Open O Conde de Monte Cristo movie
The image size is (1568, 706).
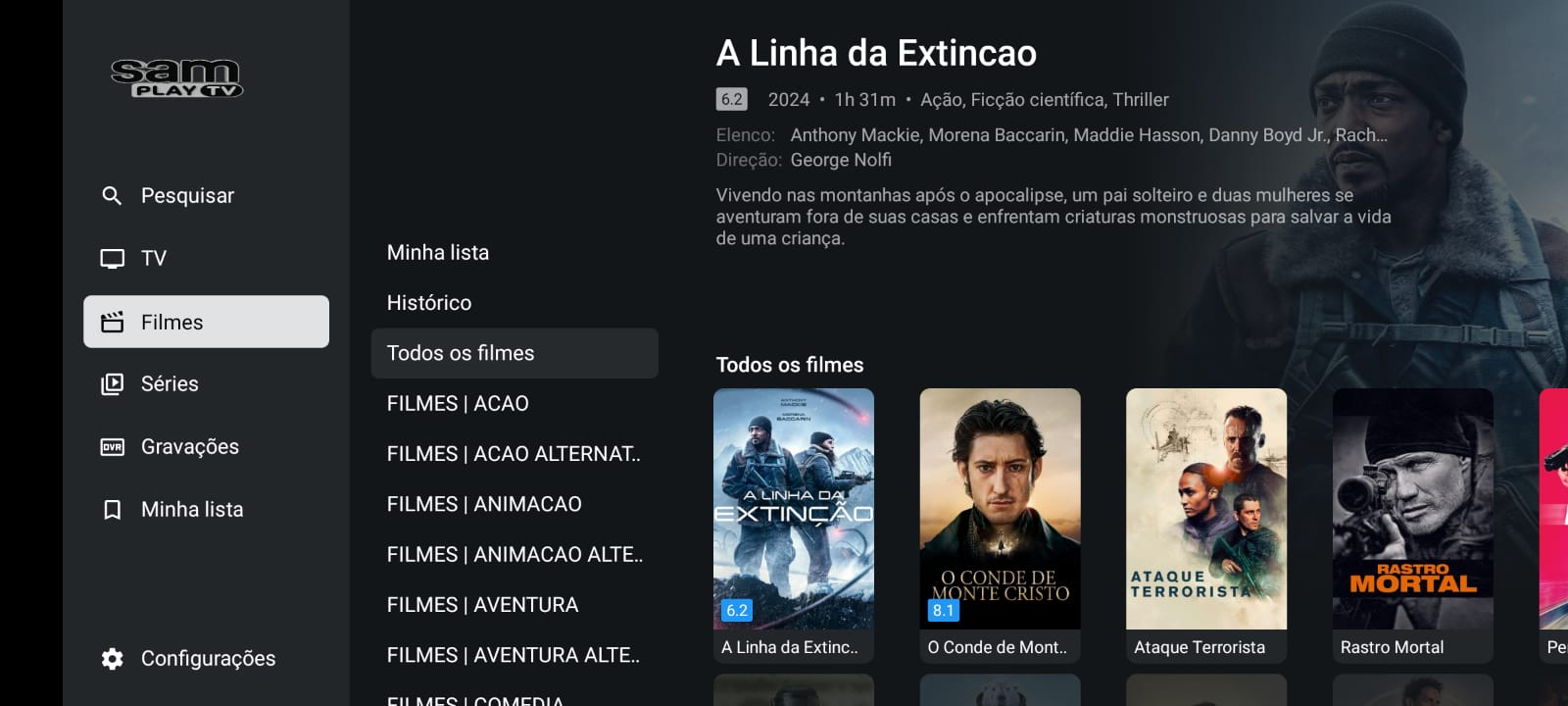click(1000, 510)
